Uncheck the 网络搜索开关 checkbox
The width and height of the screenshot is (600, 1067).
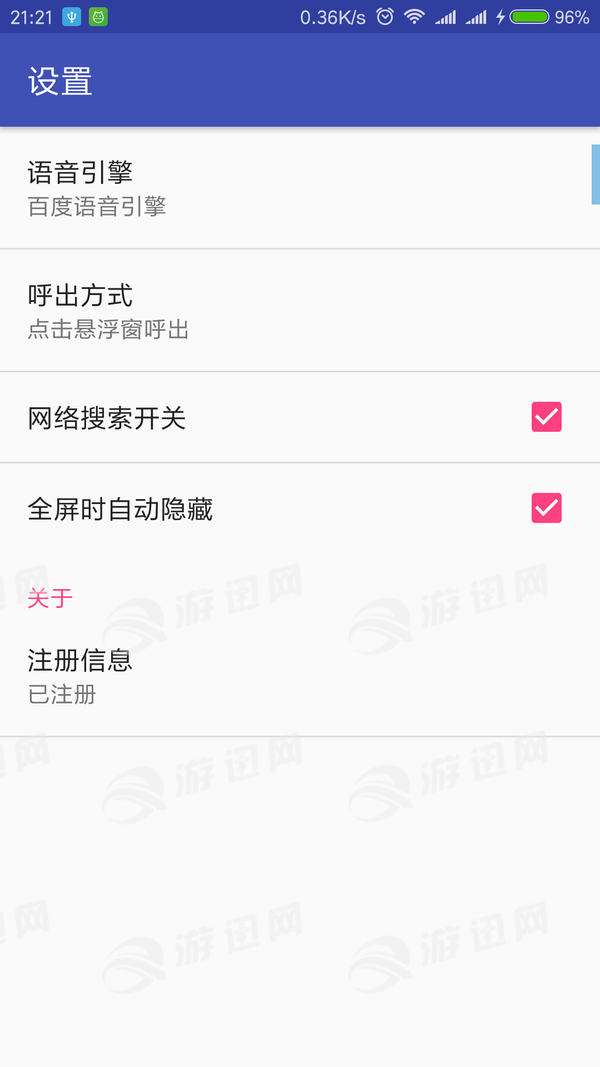[x=546, y=417]
